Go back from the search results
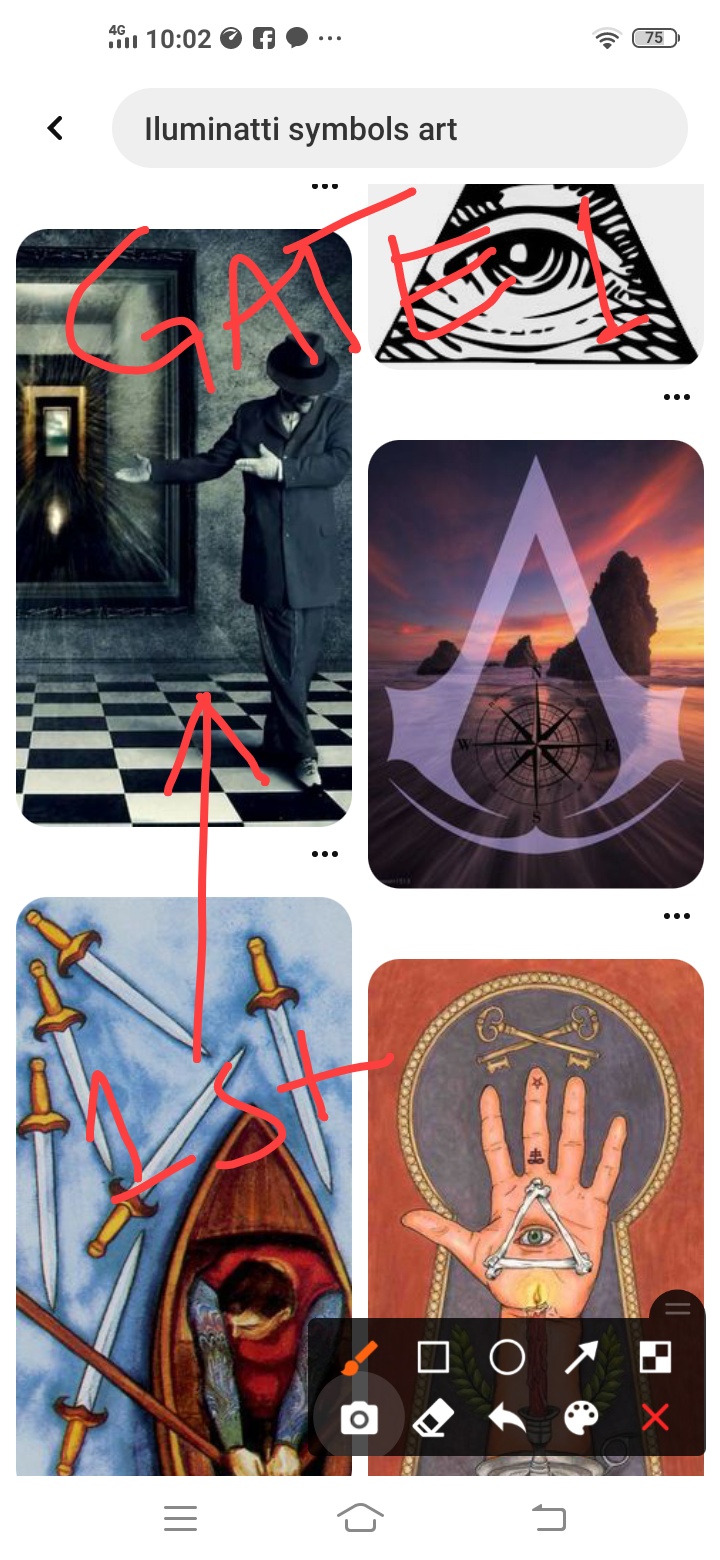Screen dimensions: 720x1560 [56, 128]
